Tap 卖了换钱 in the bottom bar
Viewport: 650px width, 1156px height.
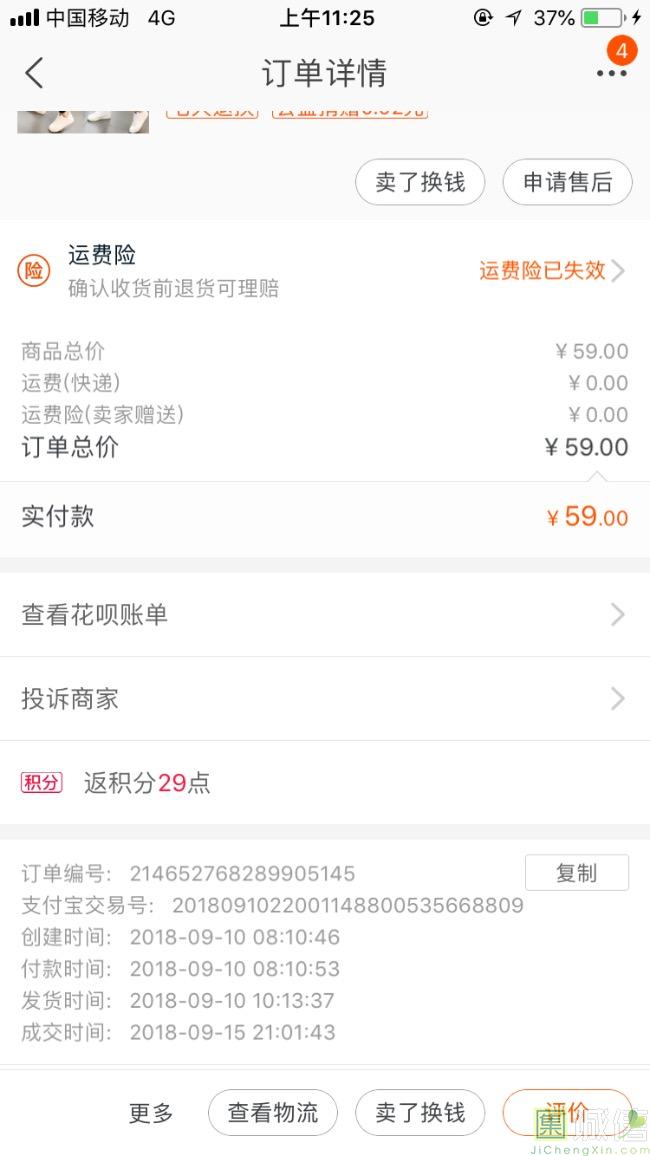[420, 1113]
